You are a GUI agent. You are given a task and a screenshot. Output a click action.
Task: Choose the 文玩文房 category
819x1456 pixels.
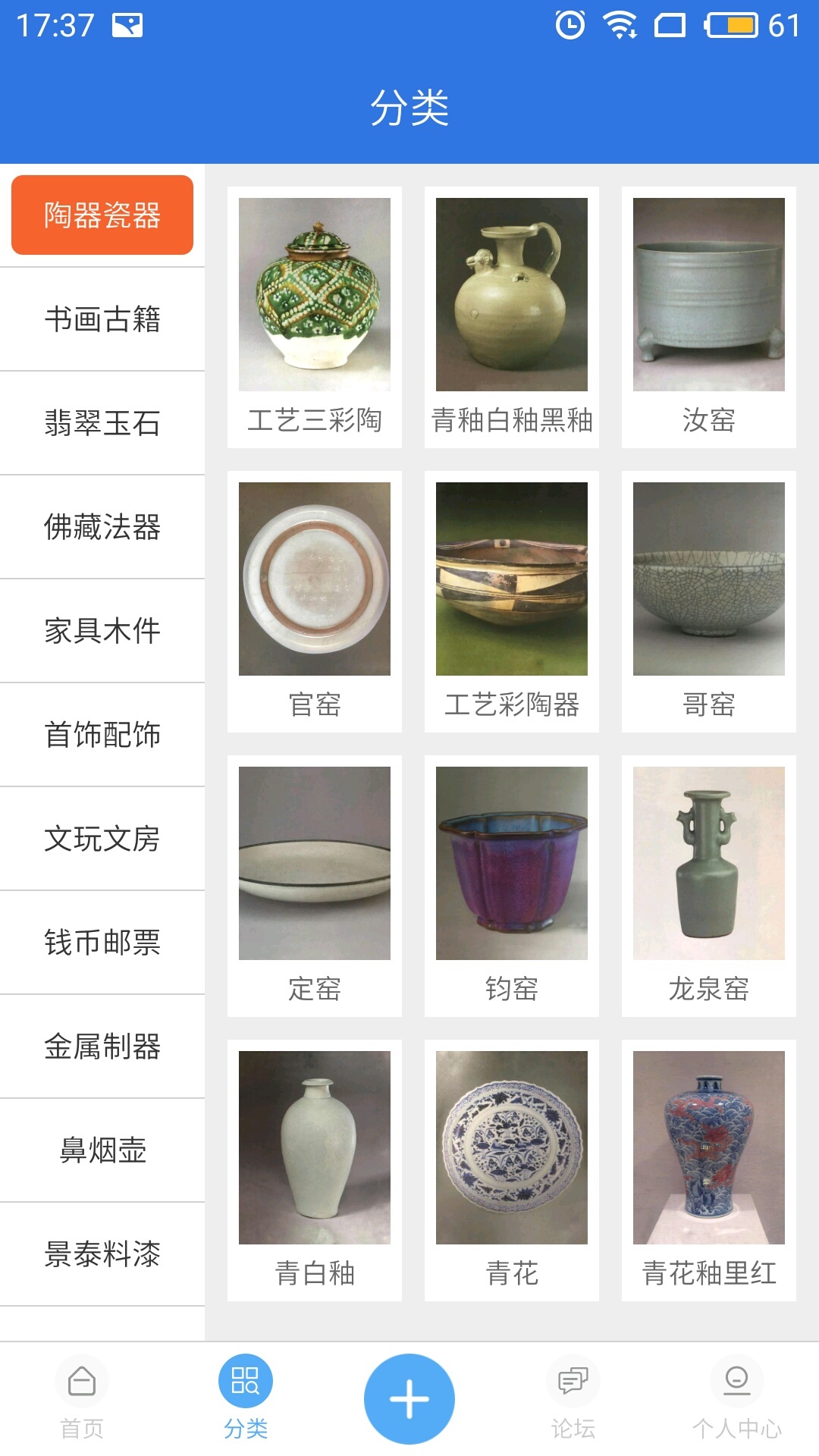pyautogui.click(x=102, y=839)
